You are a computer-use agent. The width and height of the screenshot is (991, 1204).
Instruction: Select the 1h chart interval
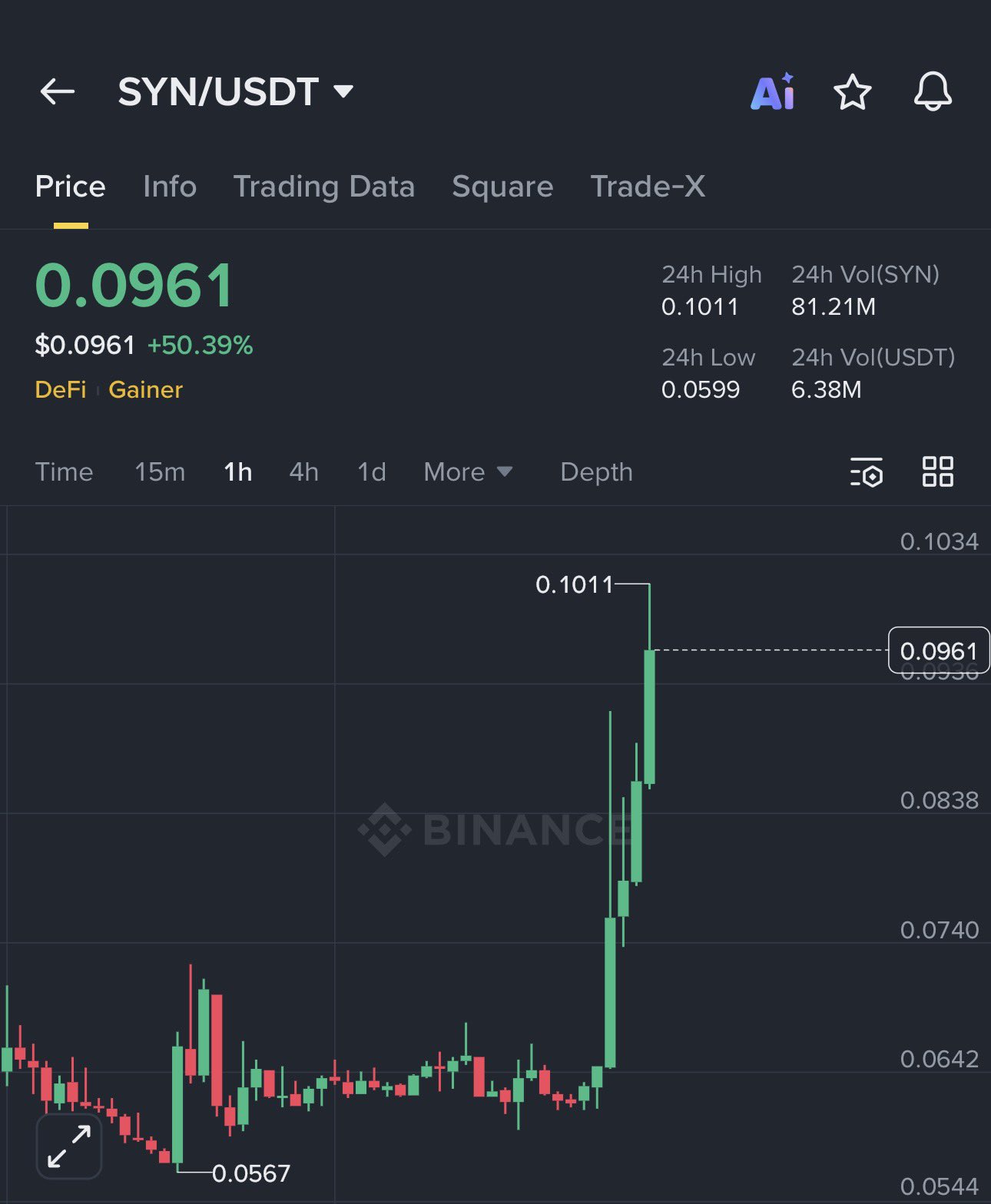click(x=238, y=471)
